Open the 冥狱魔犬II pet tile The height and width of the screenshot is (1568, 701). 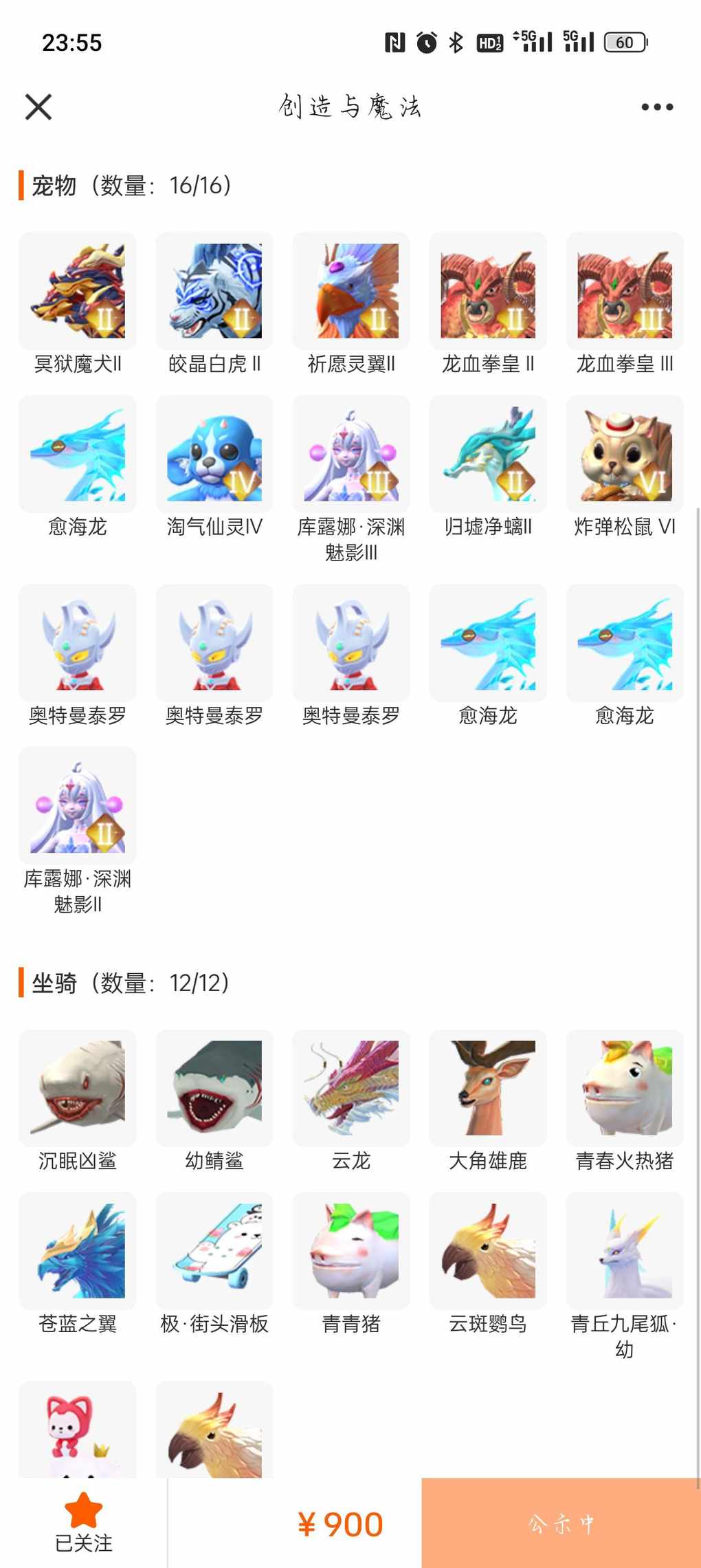(x=78, y=291)
